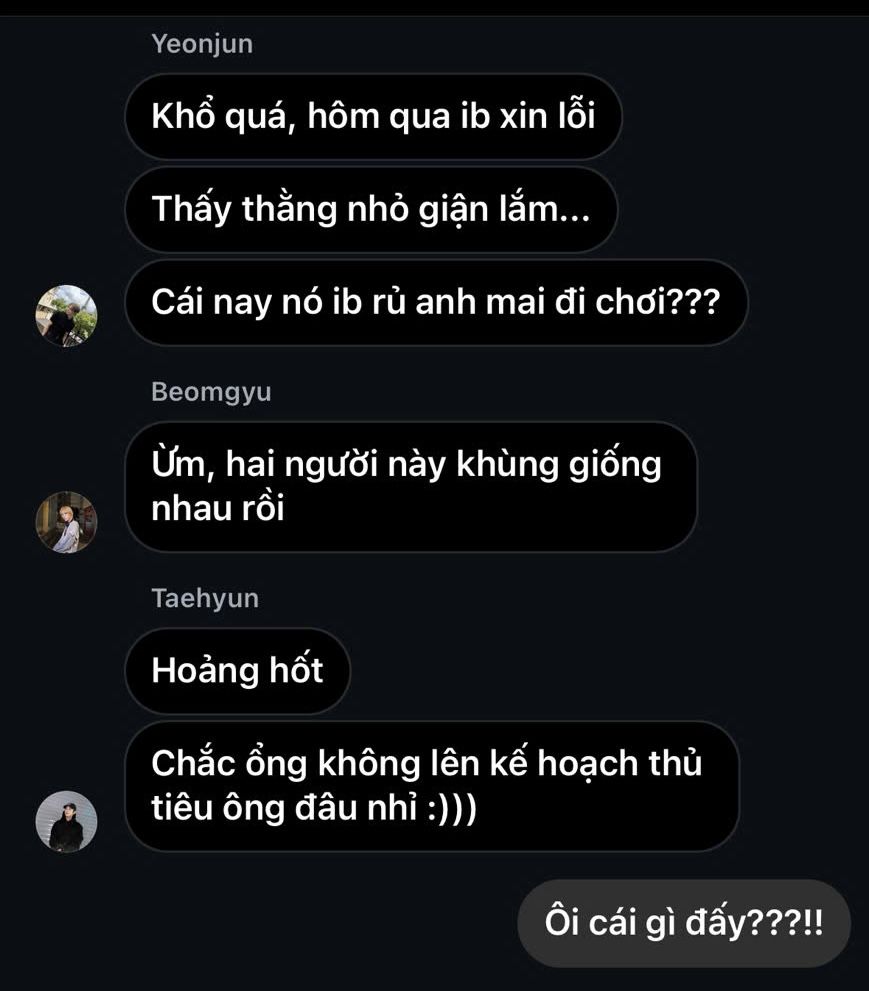View Taehyun's profile from his avatar
The image size is (869, 991).
point(66,821)
